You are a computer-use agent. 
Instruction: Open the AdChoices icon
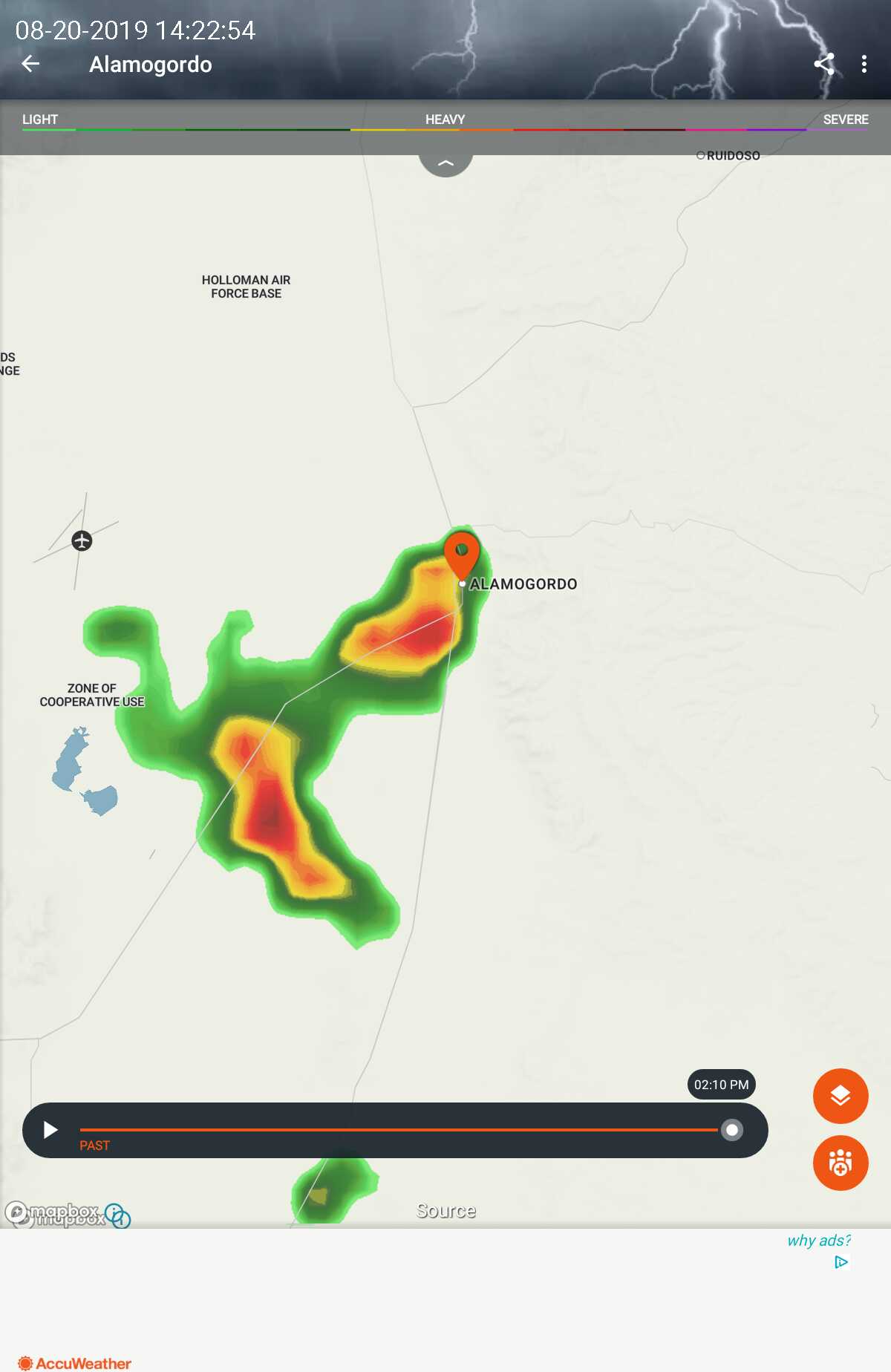[841, 1262]
